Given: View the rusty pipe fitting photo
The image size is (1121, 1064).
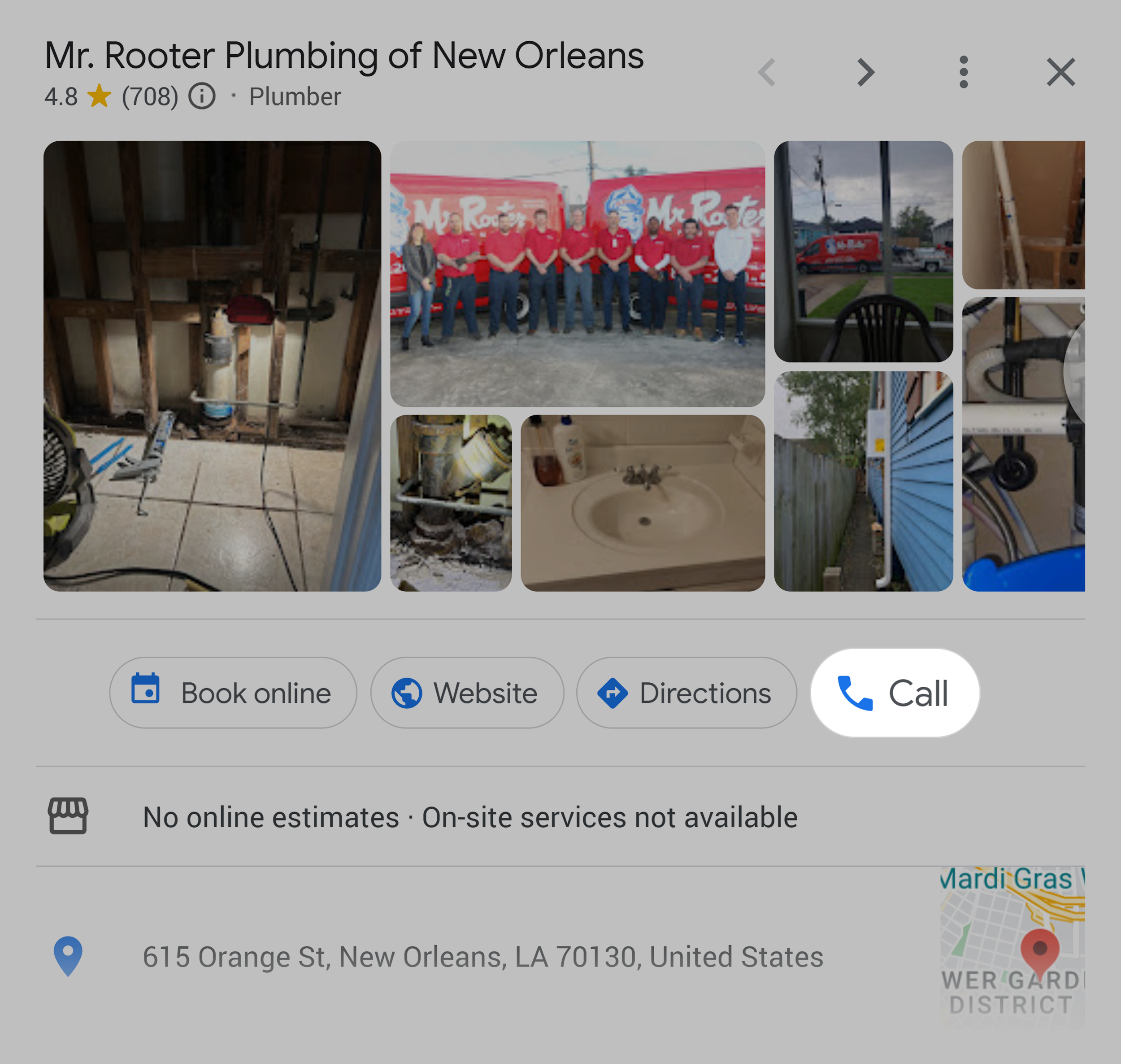Looking at the screenshot, I should point(451,502).
